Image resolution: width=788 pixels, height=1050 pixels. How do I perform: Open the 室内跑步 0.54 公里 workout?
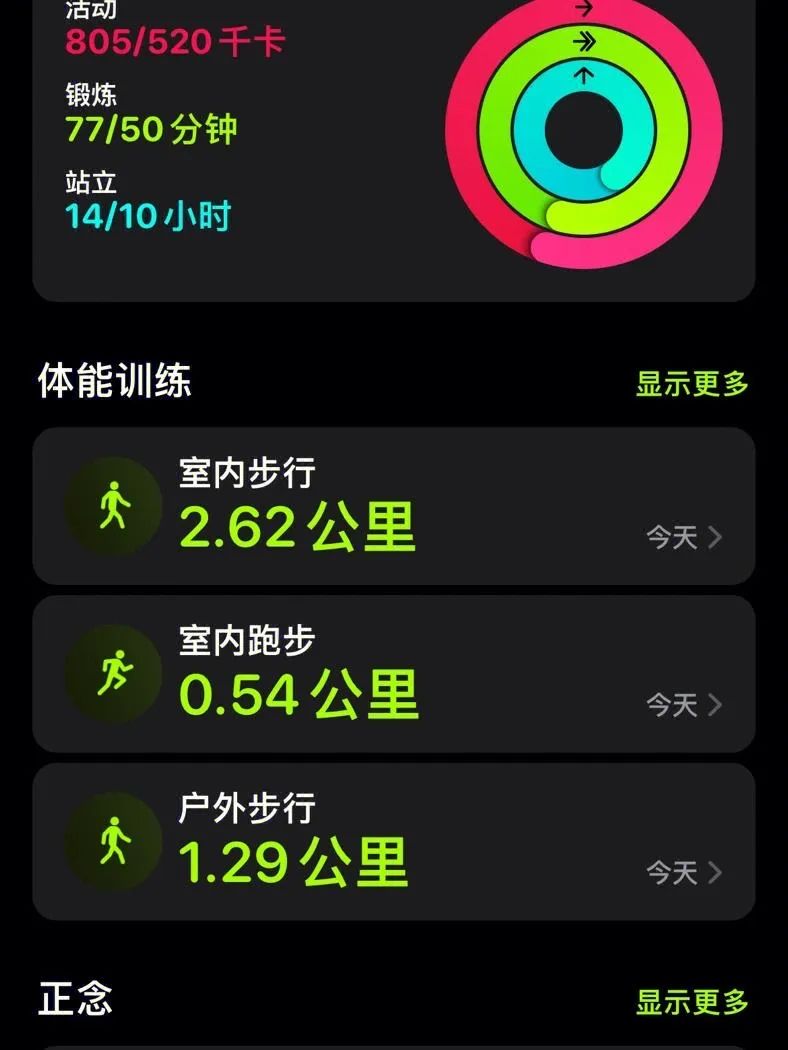click(x=393, y=674)
